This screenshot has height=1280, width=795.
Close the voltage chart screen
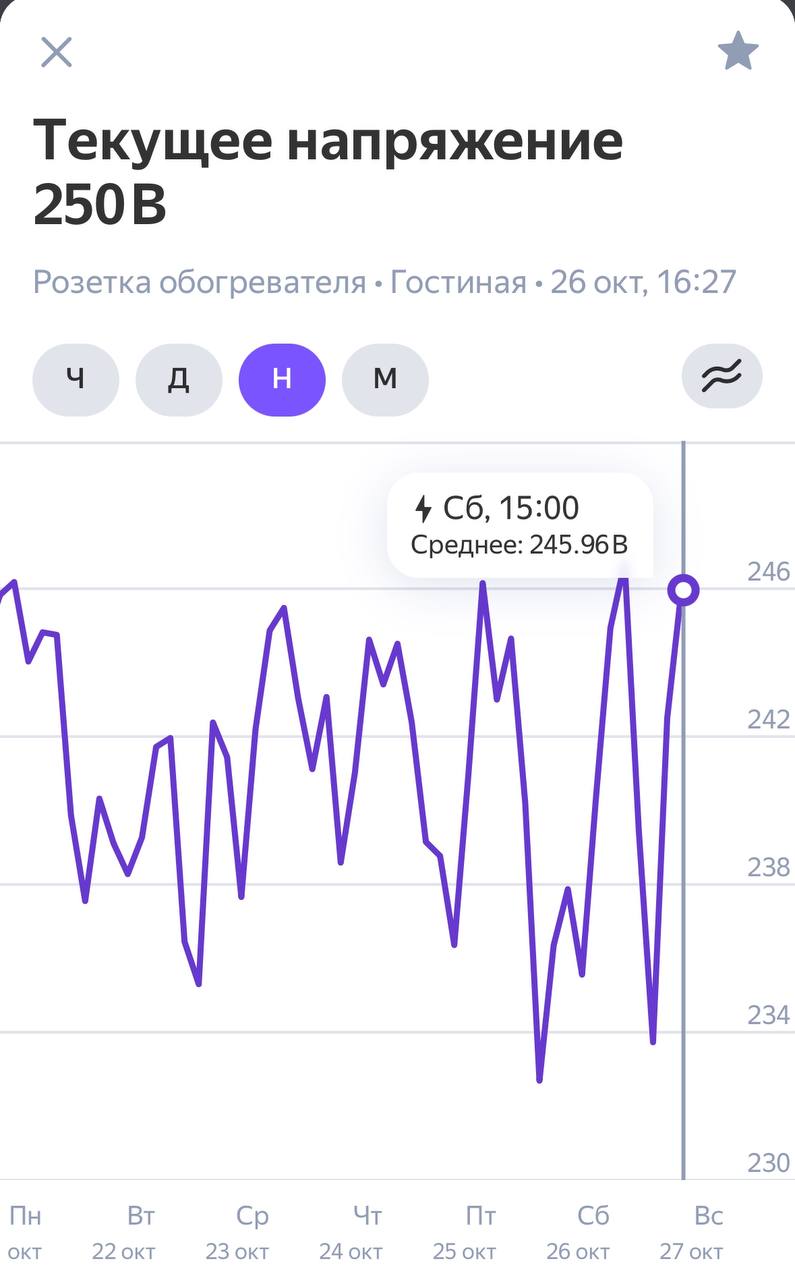tap(56, 52)
